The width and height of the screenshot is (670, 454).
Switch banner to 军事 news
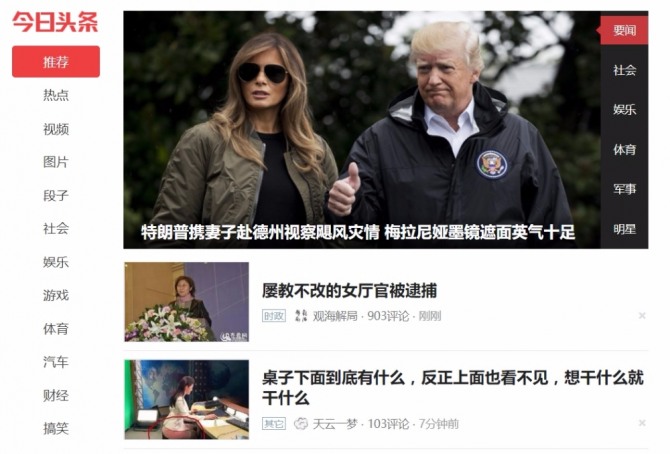click(624, 189)
